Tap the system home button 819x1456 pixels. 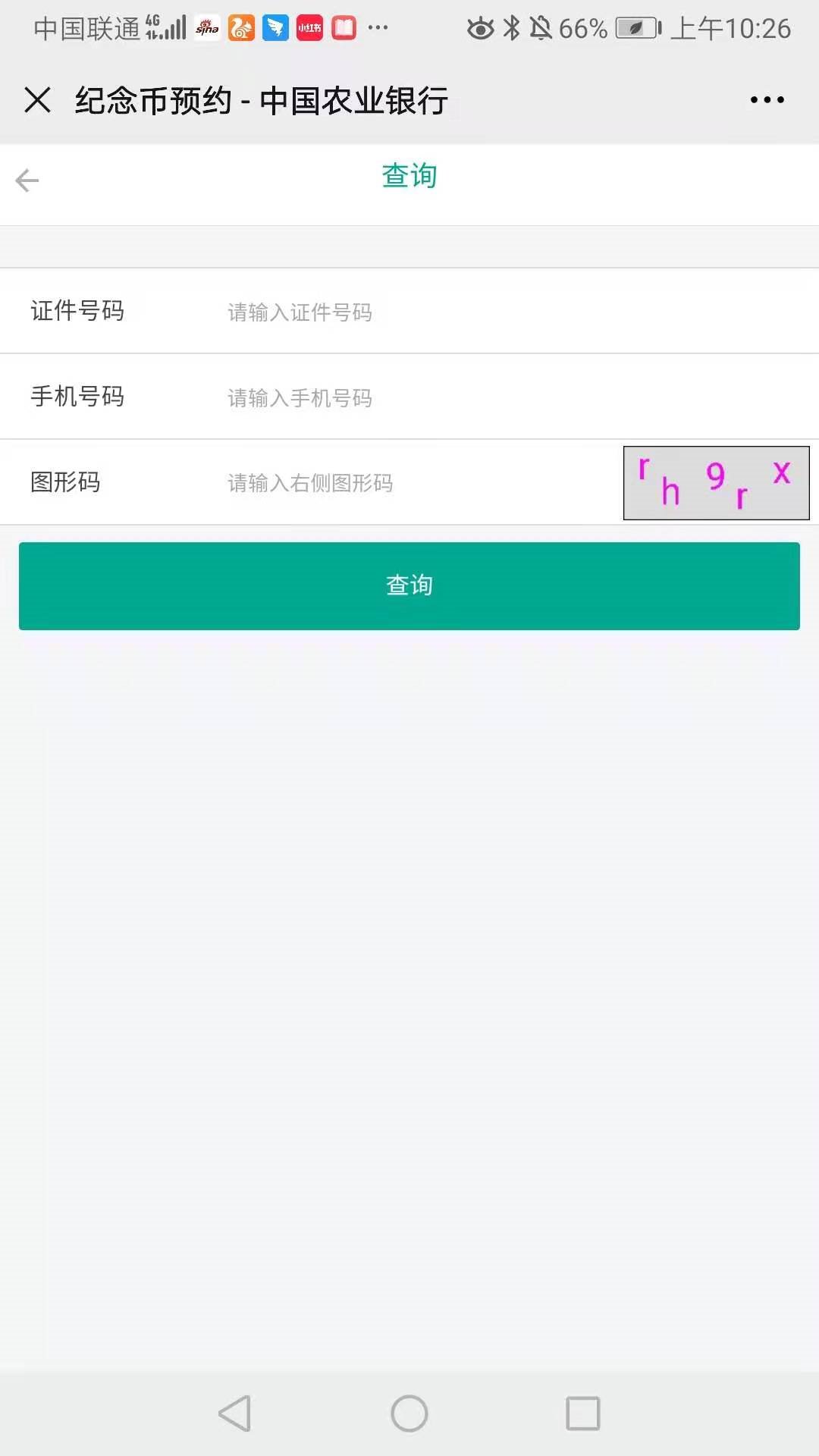click(409, 1414)
